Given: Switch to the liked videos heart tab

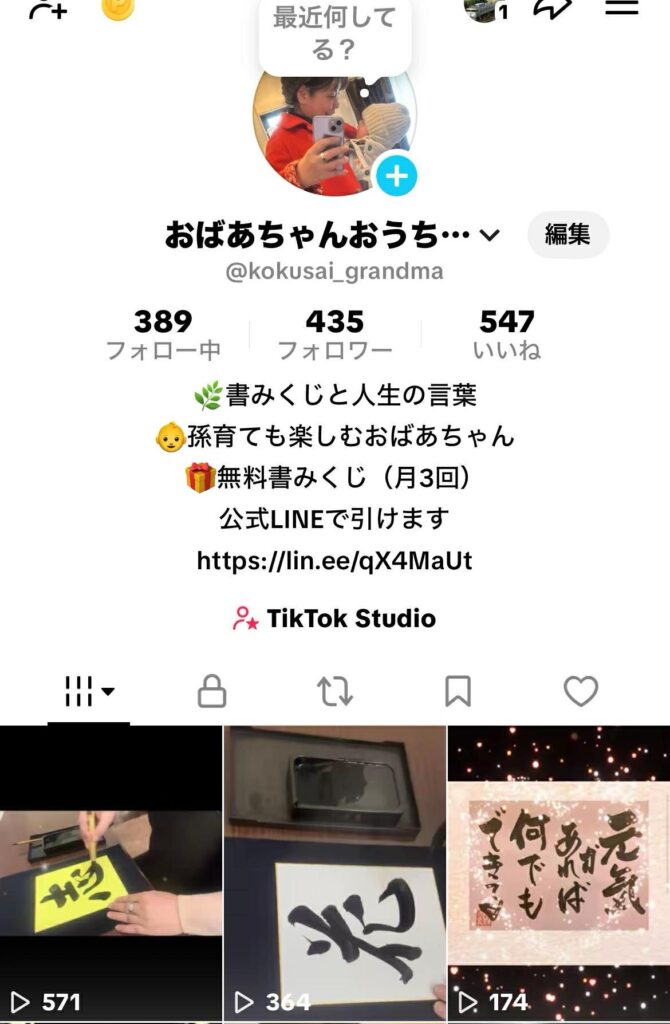Looking at the screenshot, I should pyautogui.click(x=580, y=691).
